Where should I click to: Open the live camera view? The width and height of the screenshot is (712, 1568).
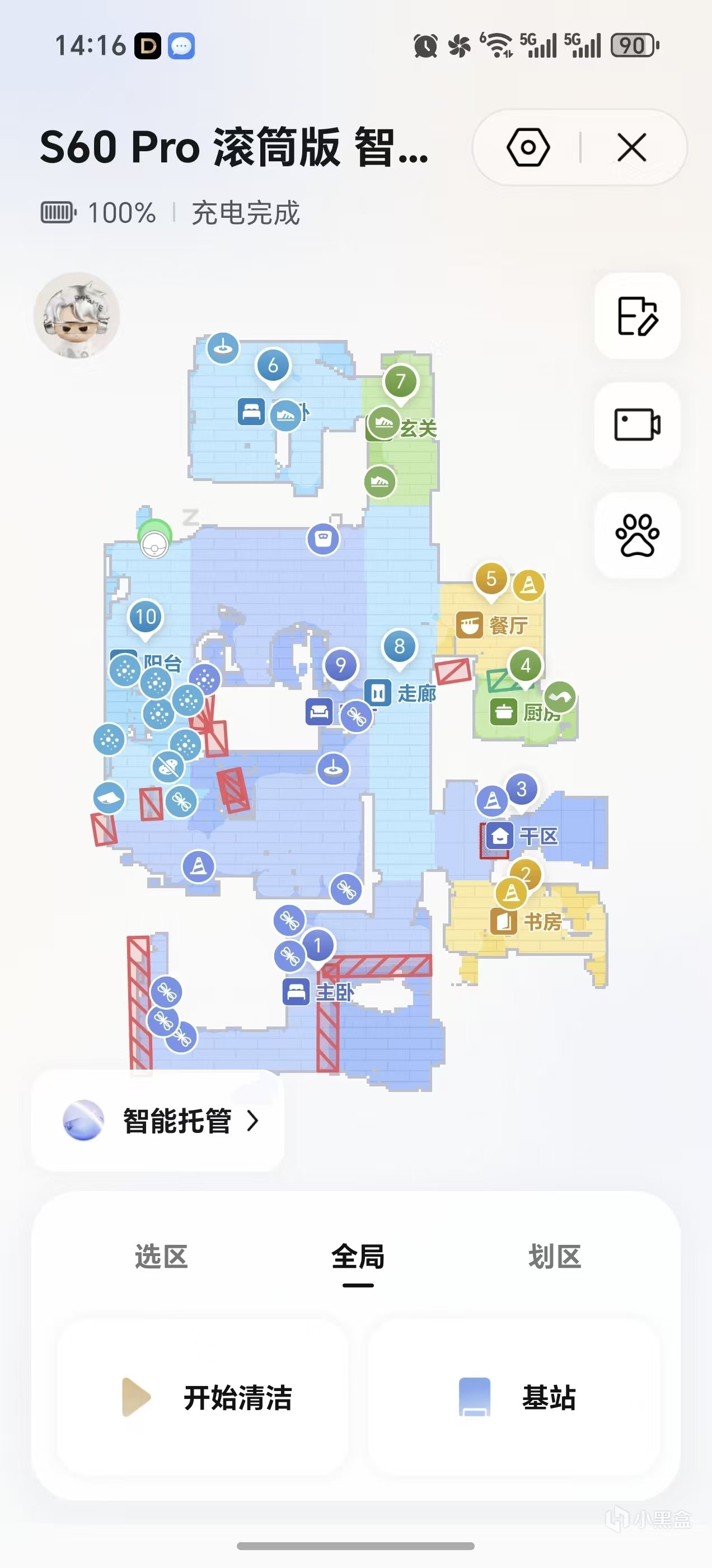pos(637,425)
